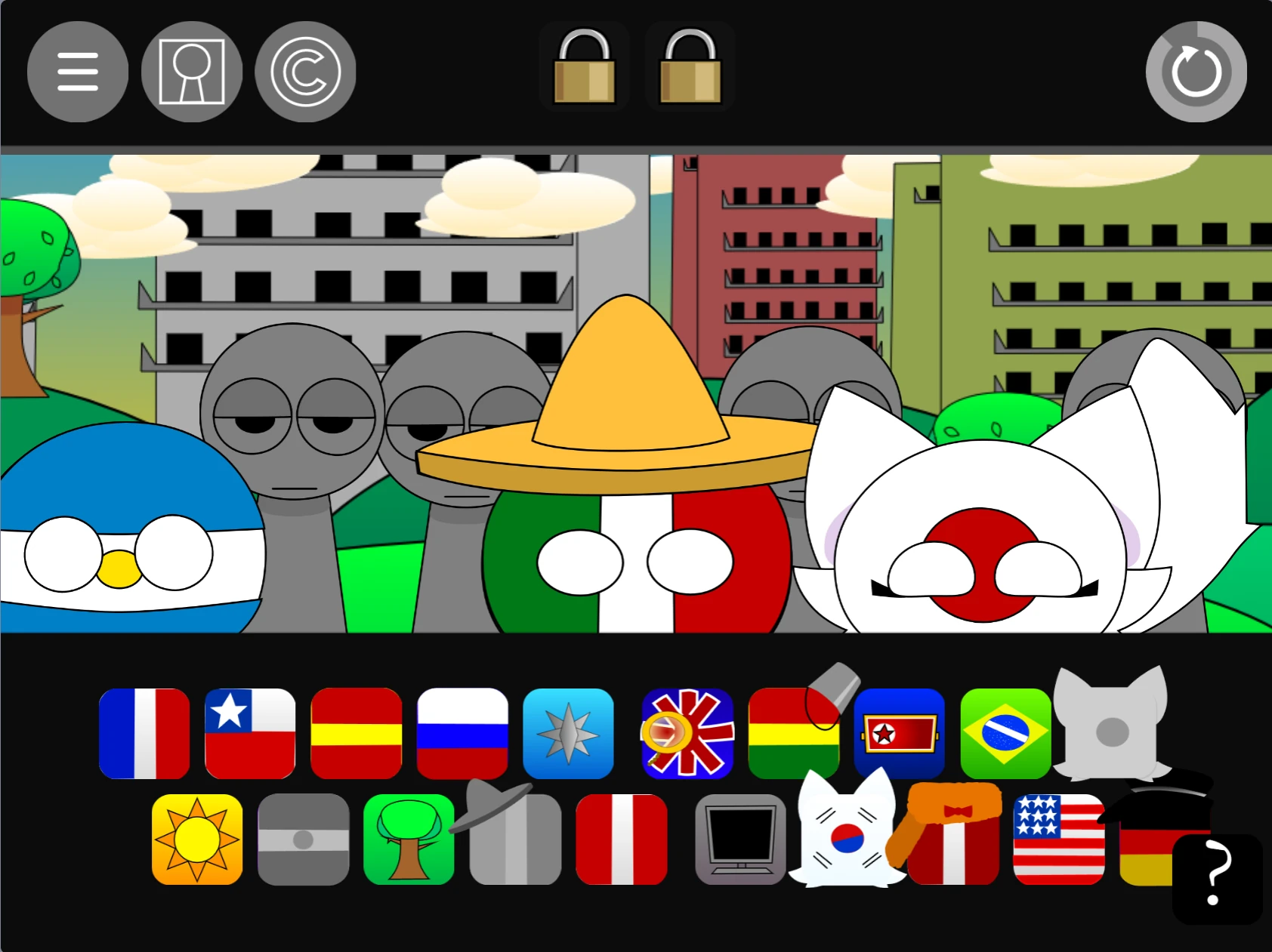
Task: Tap the first padlock bonus
Action: point(584,68)
